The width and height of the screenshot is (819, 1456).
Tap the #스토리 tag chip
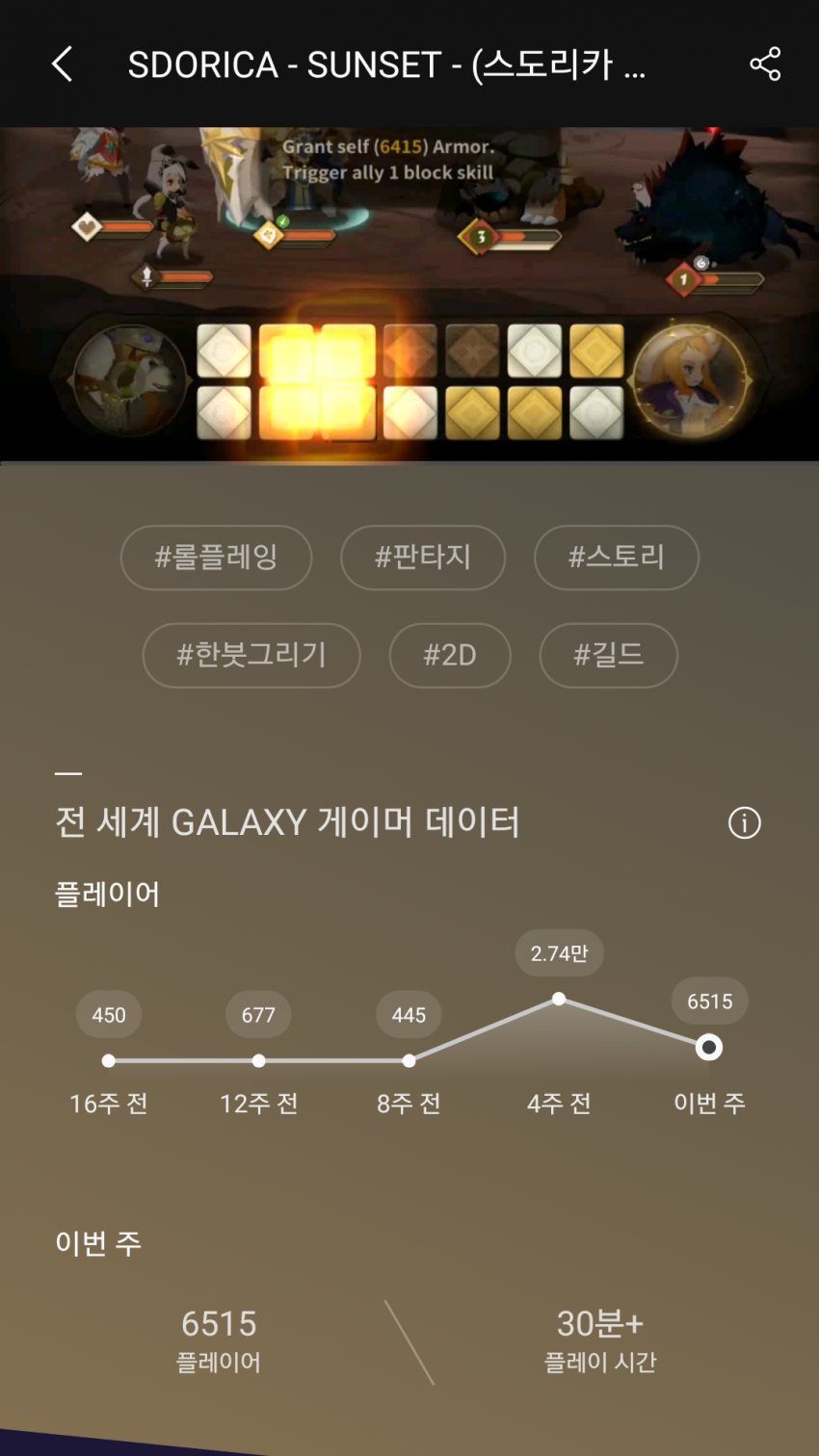pos(617,557)
